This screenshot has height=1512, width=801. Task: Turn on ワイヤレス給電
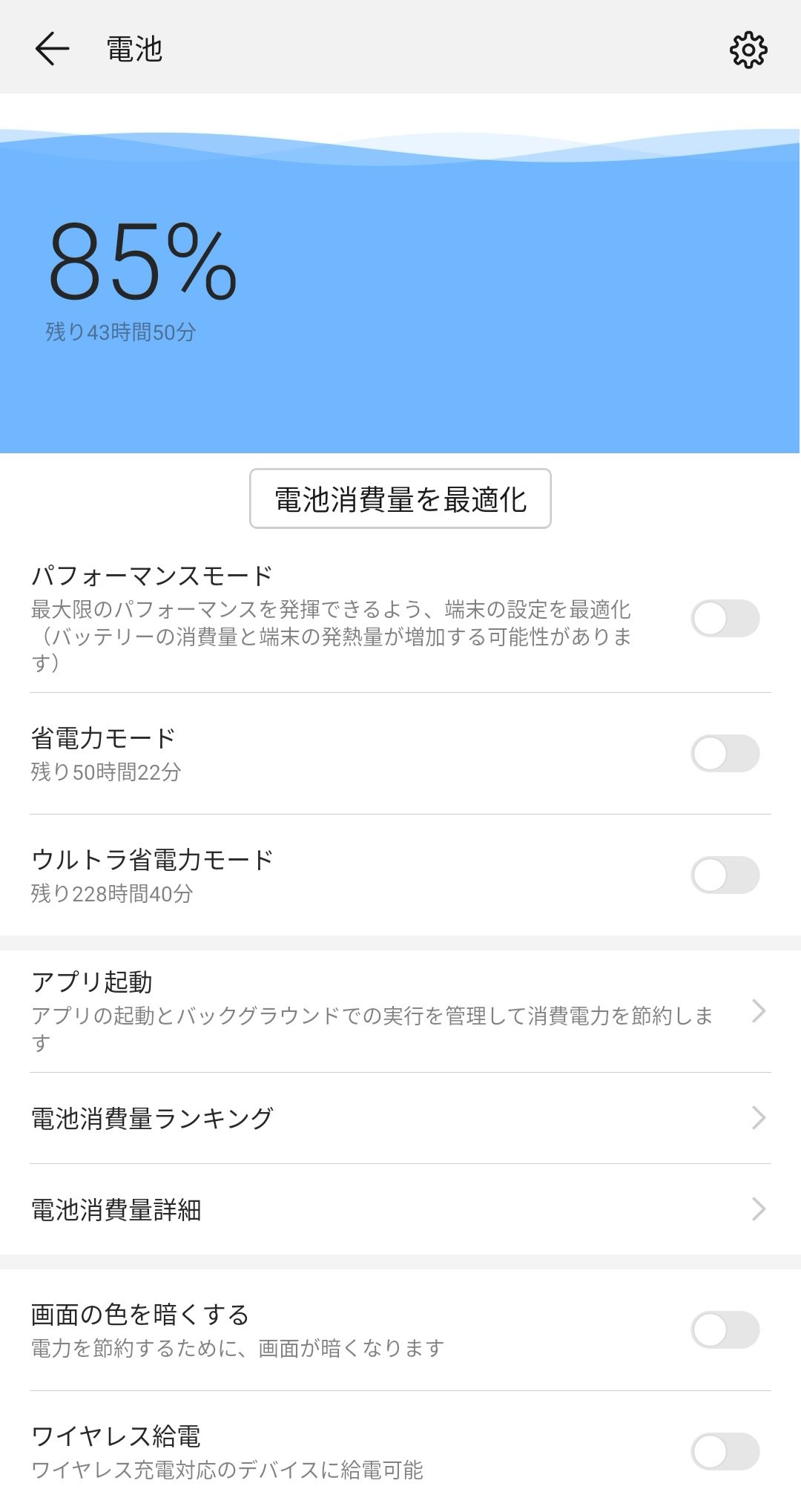point(725,1452)
